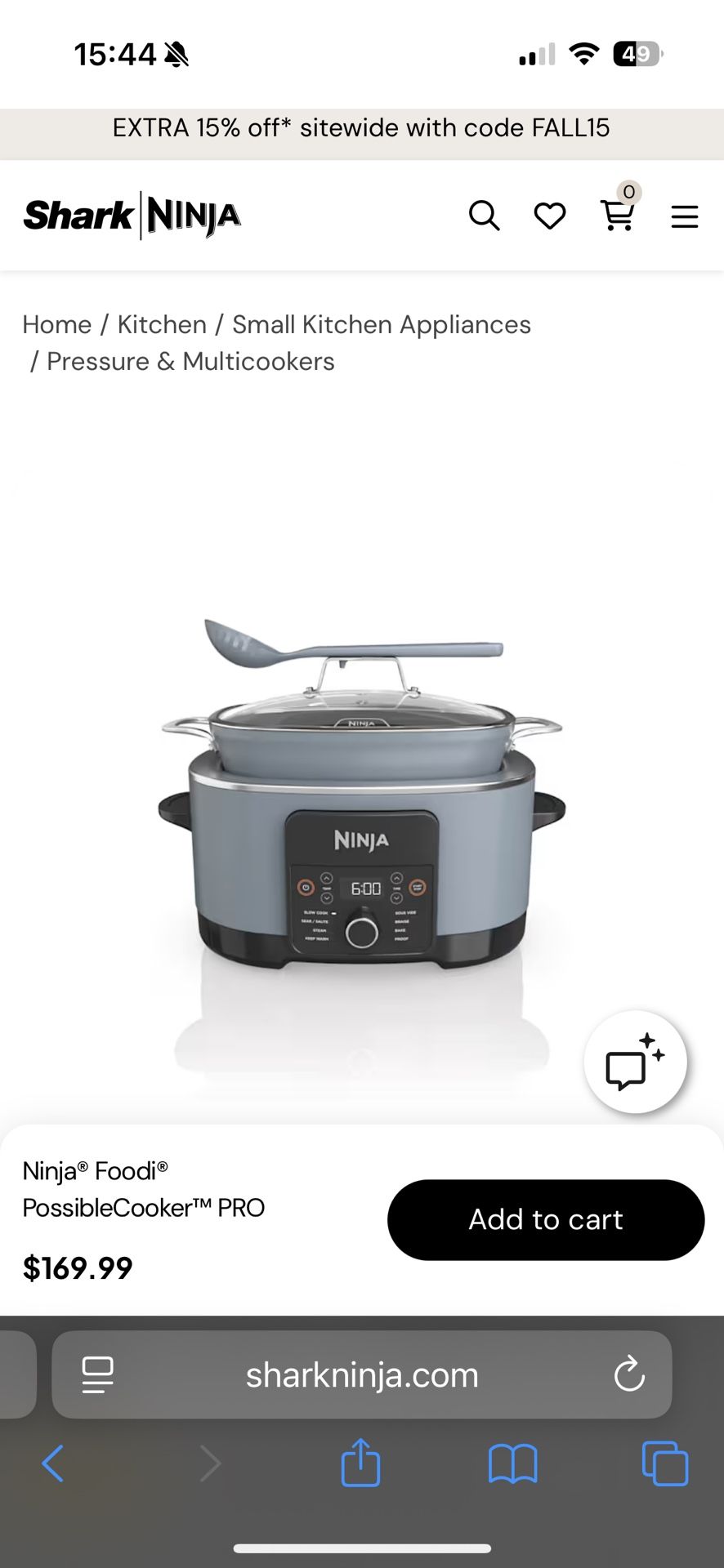Open the hamburger menu
The width and height of the screenshot is (724, 1568).
(684, 216)
